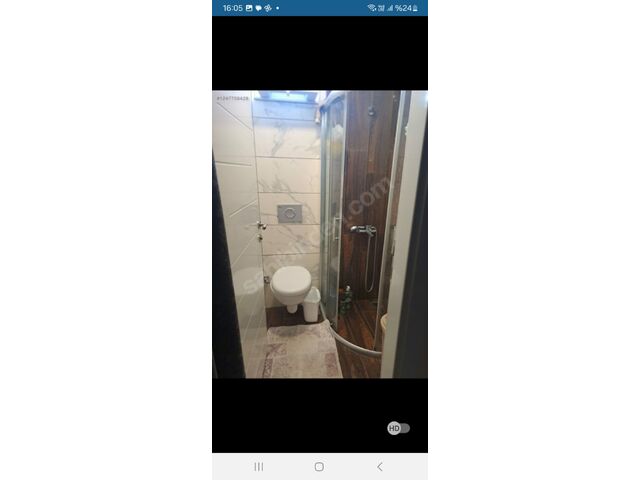Viewport: 640px width, 480px height.
Task: Open the recent apps view
Action: click(x=259, y=466)
